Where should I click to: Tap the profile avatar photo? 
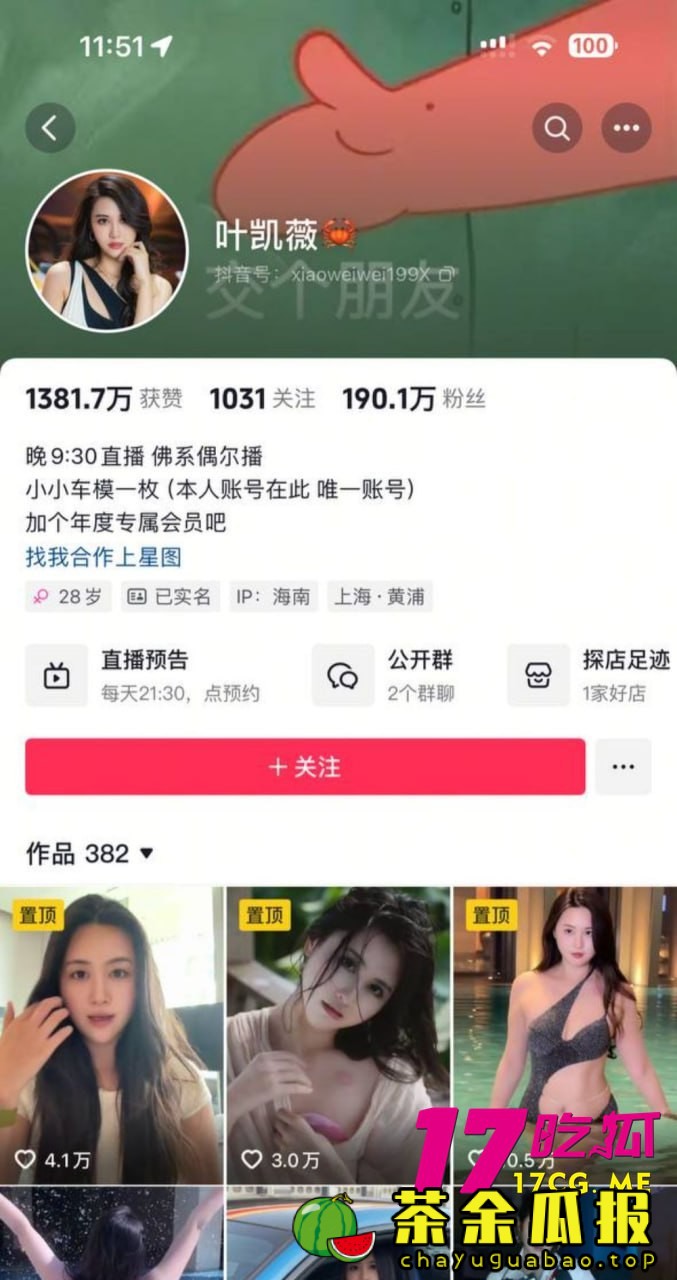pyautogui.click(x=106, y=250)
